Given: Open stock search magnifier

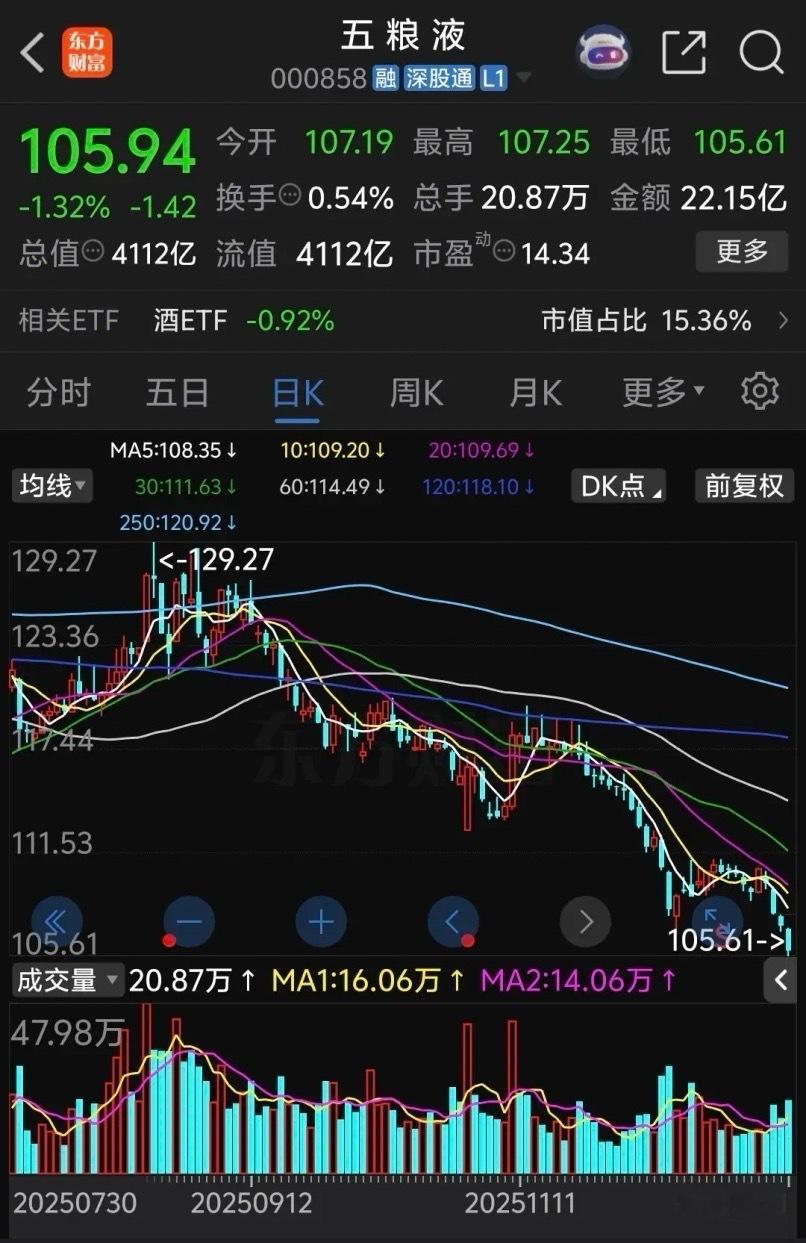Looking at the screenshot, I should pos(761,52).
